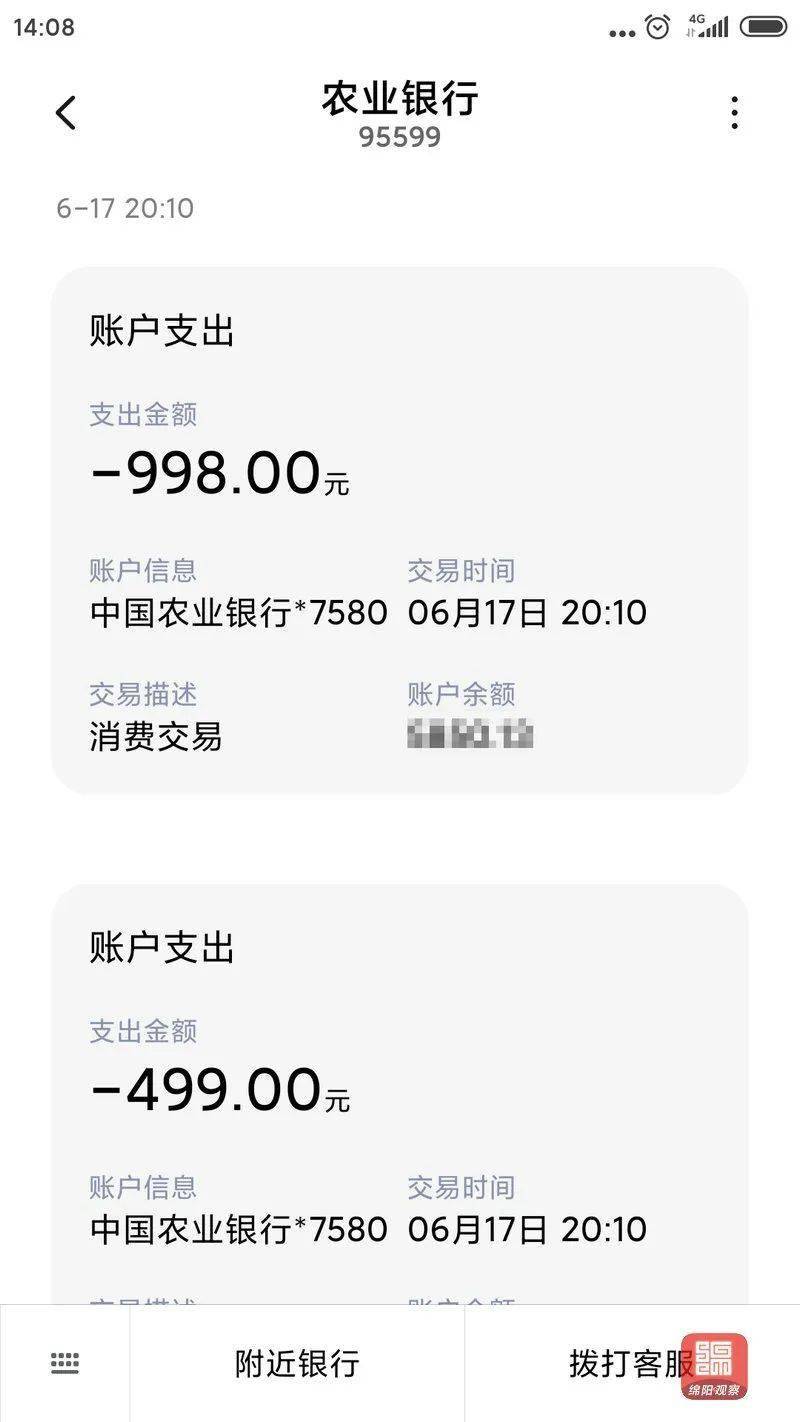Tap the battery status icon
The height and width of the screenshot is (1422, 800).
[x=762, y=27]
